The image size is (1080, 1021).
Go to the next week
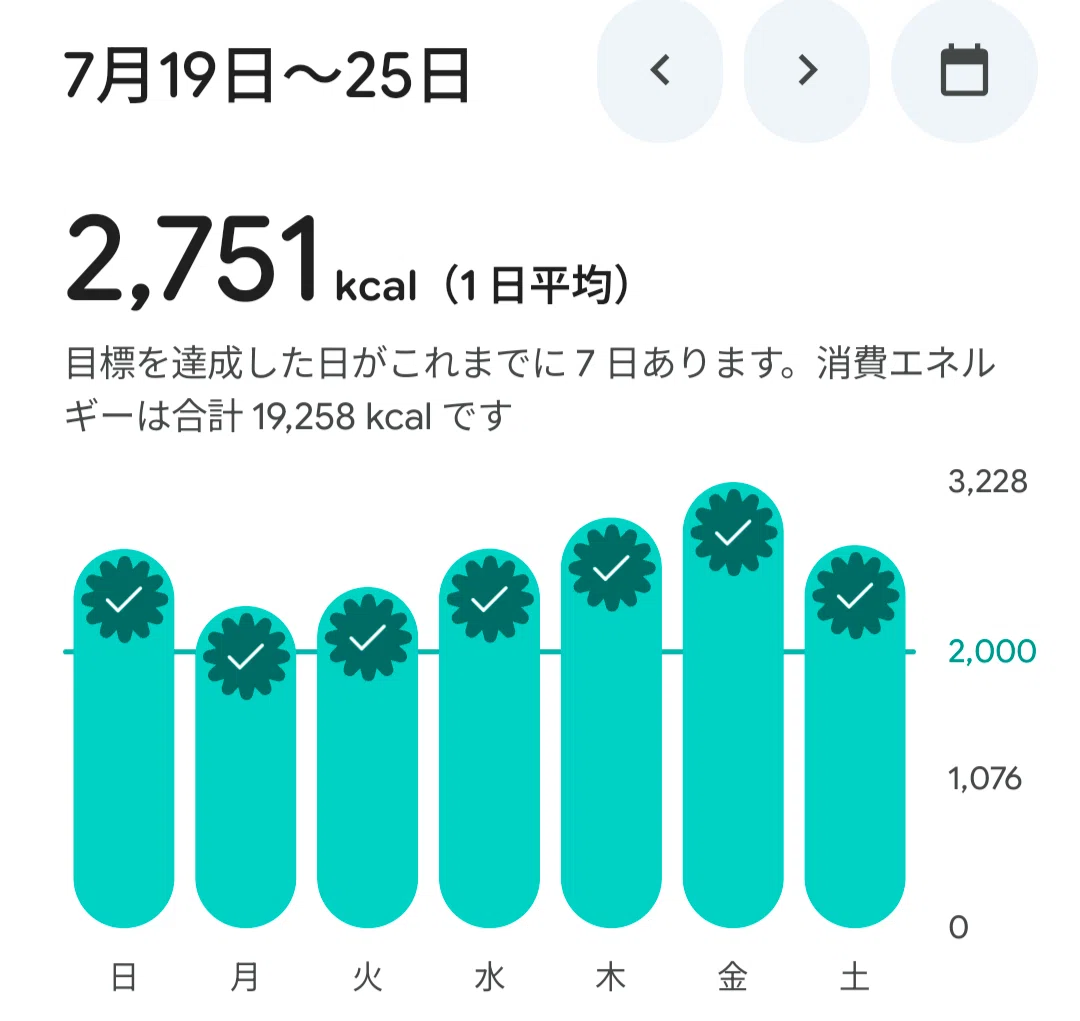pos(807,71)
